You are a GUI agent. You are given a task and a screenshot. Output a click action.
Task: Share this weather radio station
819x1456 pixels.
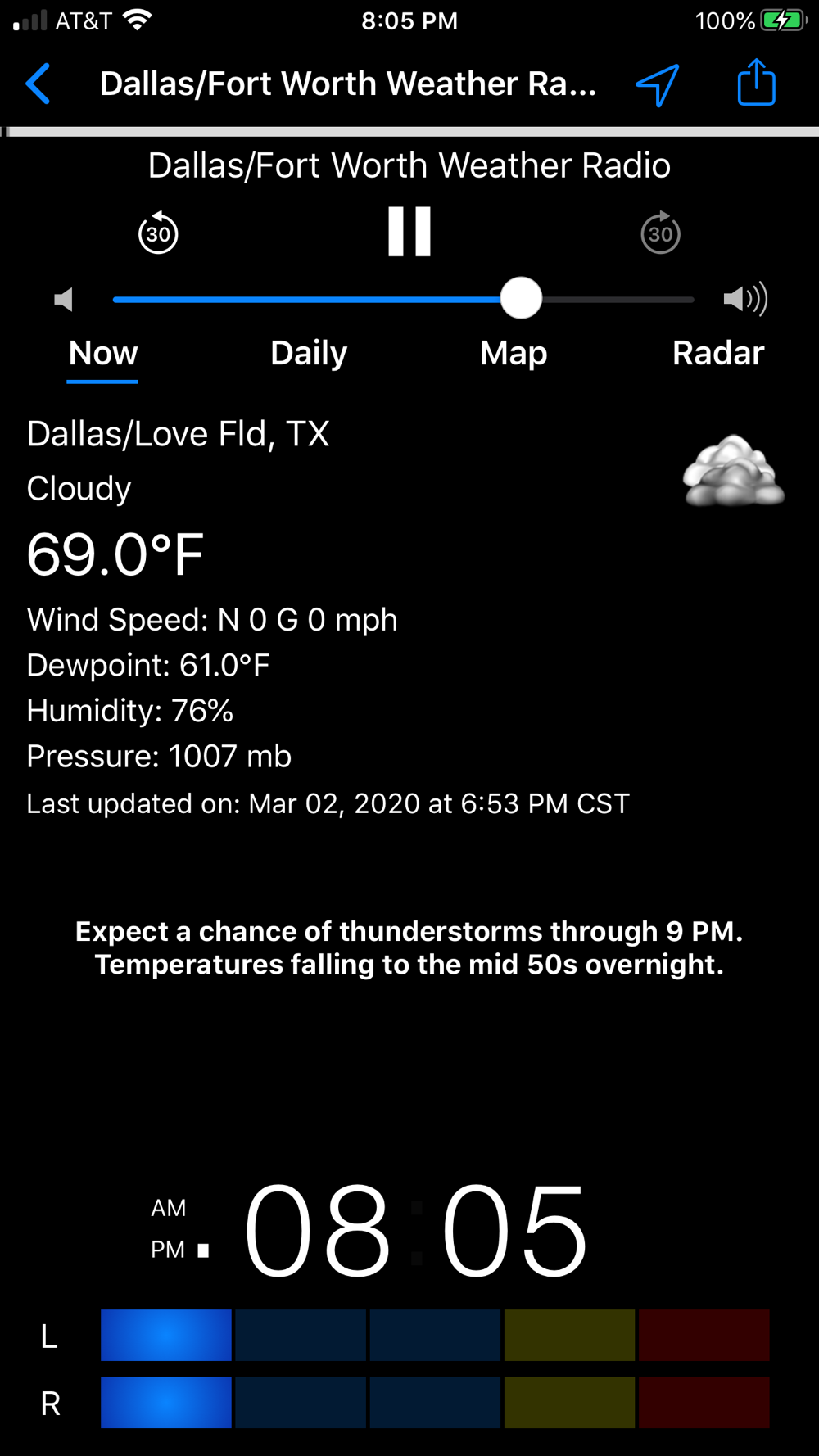coord(756,82)
